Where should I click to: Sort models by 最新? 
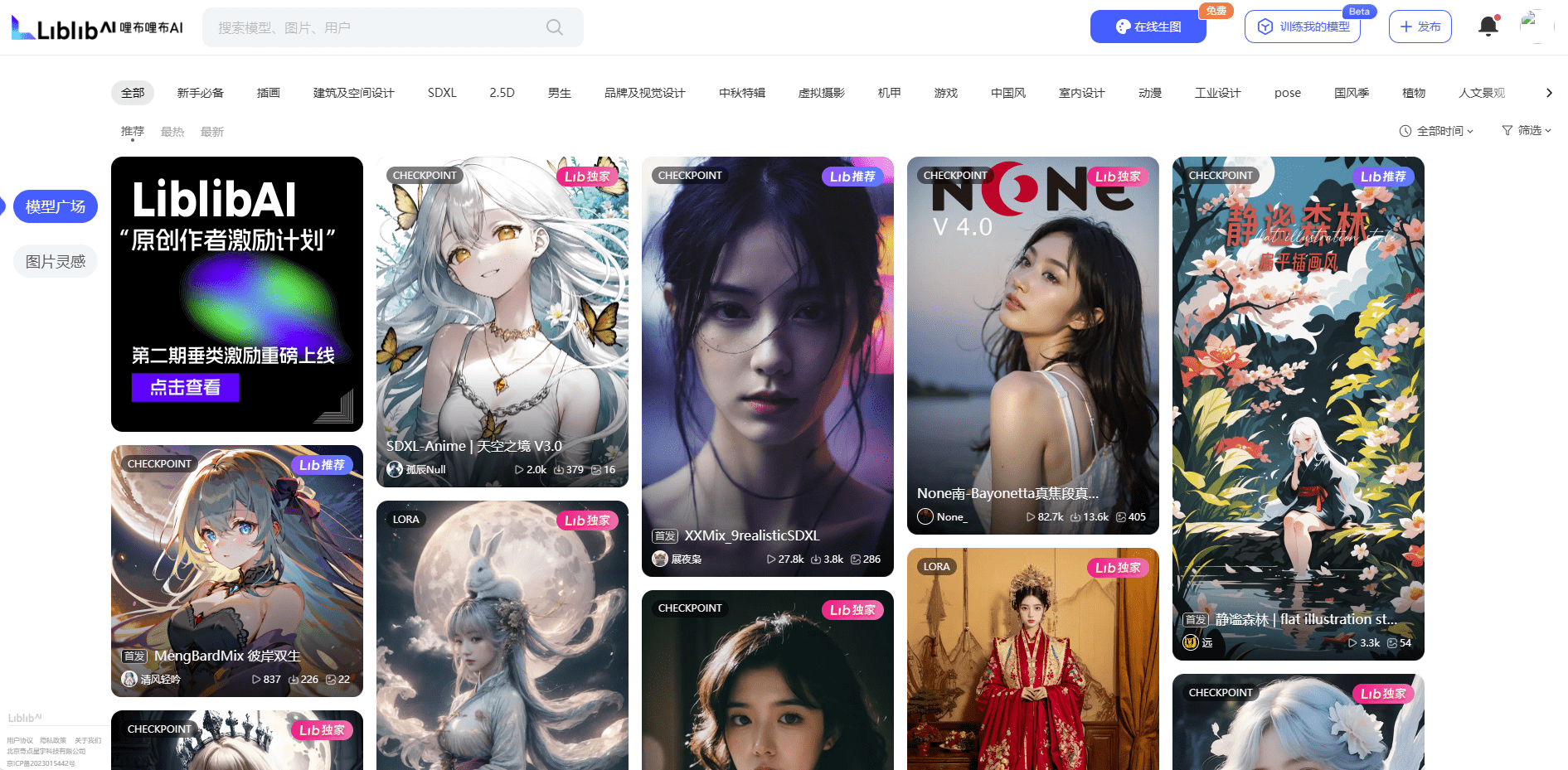(212, 132)
